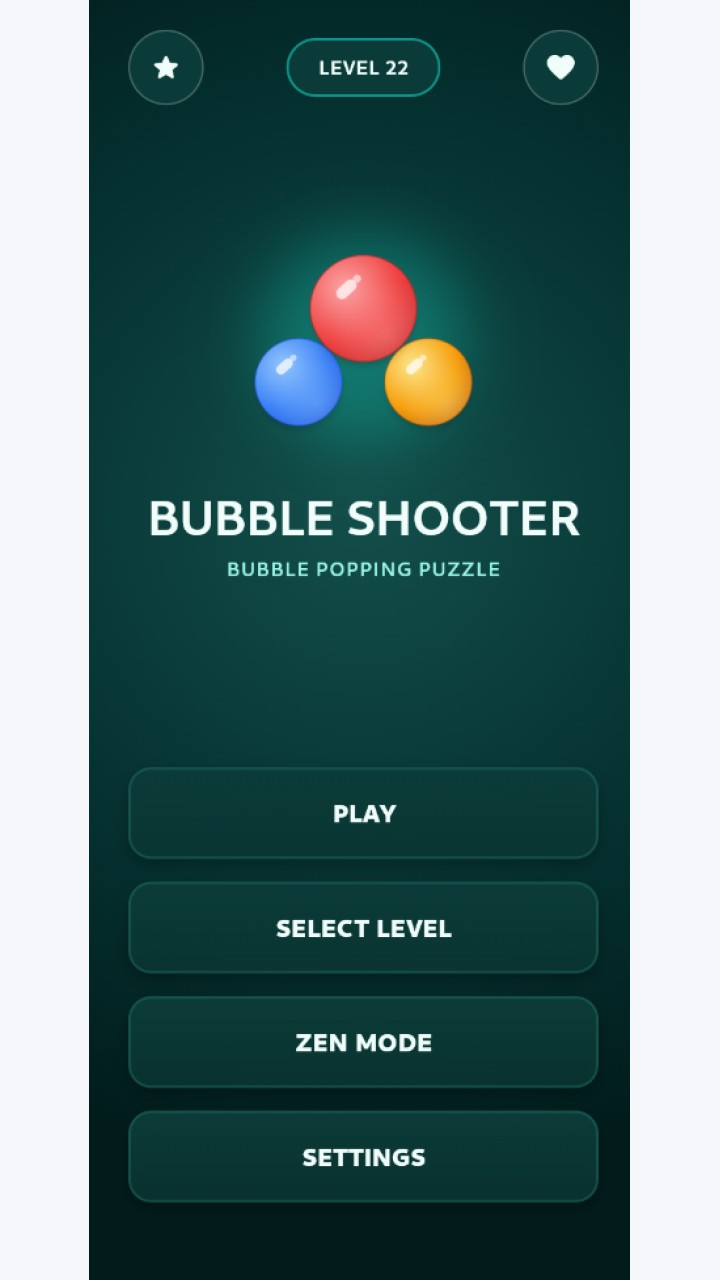Tap the Level 22 badge
This screenshot has height=1280, width=720.
click(x=363, y=67)
